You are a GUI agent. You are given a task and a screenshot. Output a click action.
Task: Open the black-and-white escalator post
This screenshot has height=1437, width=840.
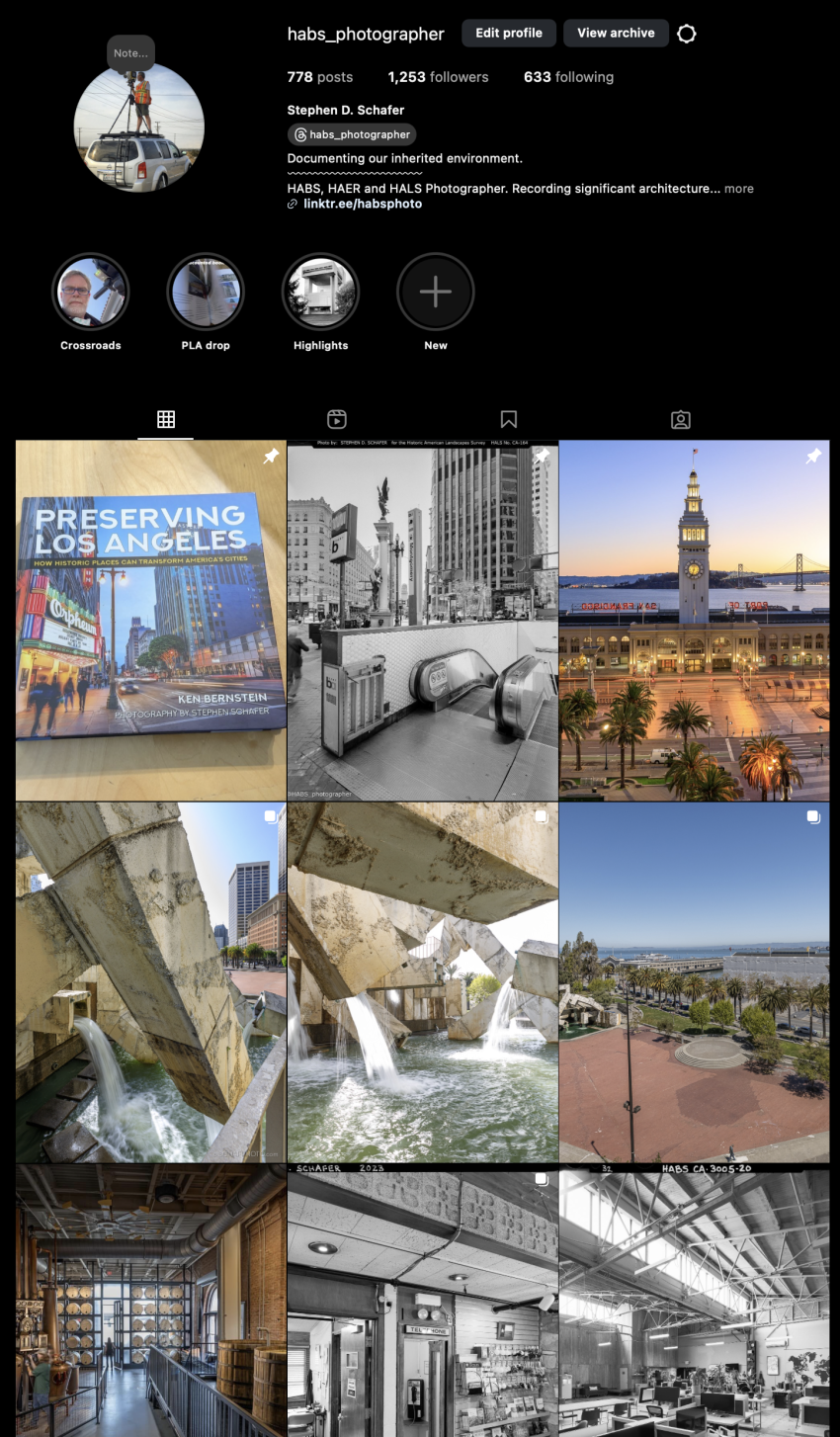[422, 621]
